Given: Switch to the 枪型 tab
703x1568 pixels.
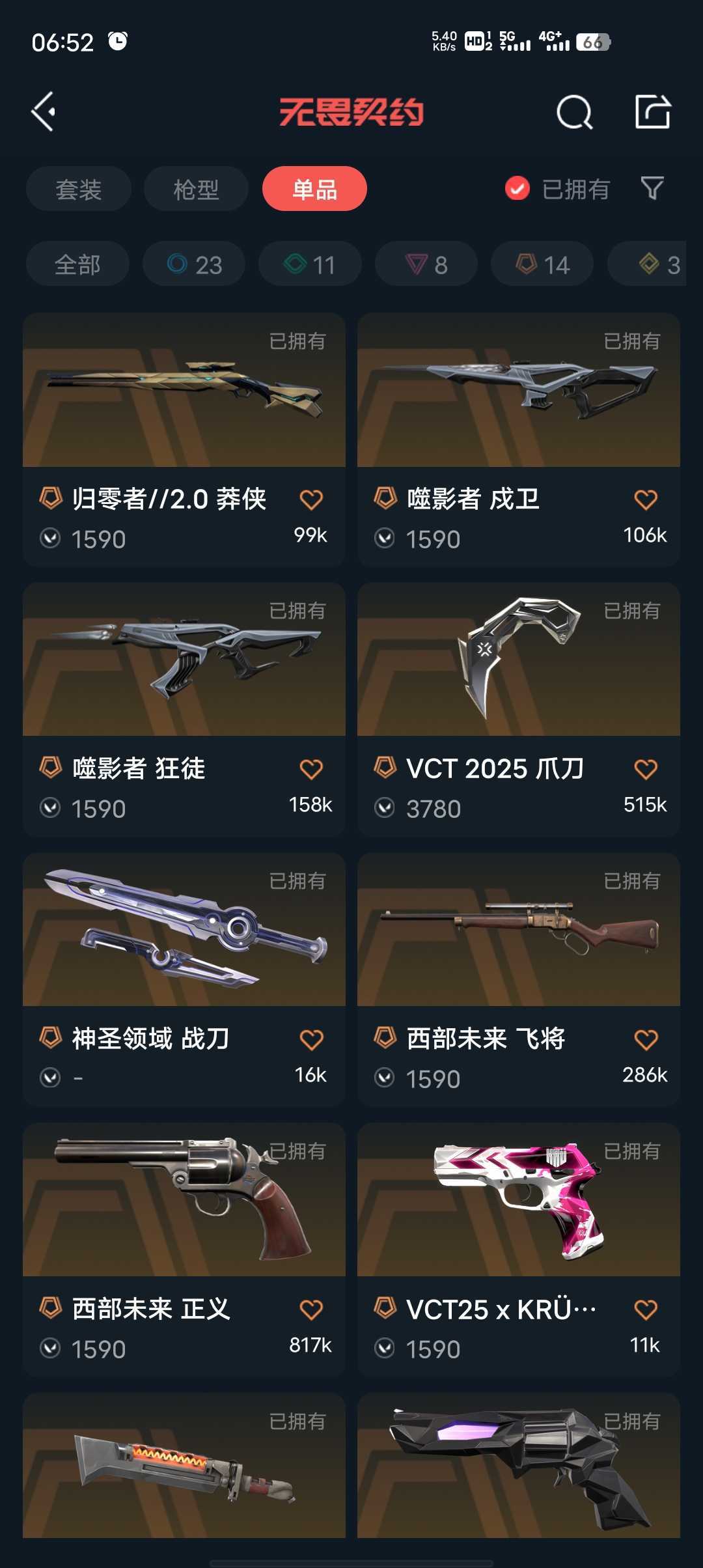Looking at the screenshot, I should tap(196, 189).
